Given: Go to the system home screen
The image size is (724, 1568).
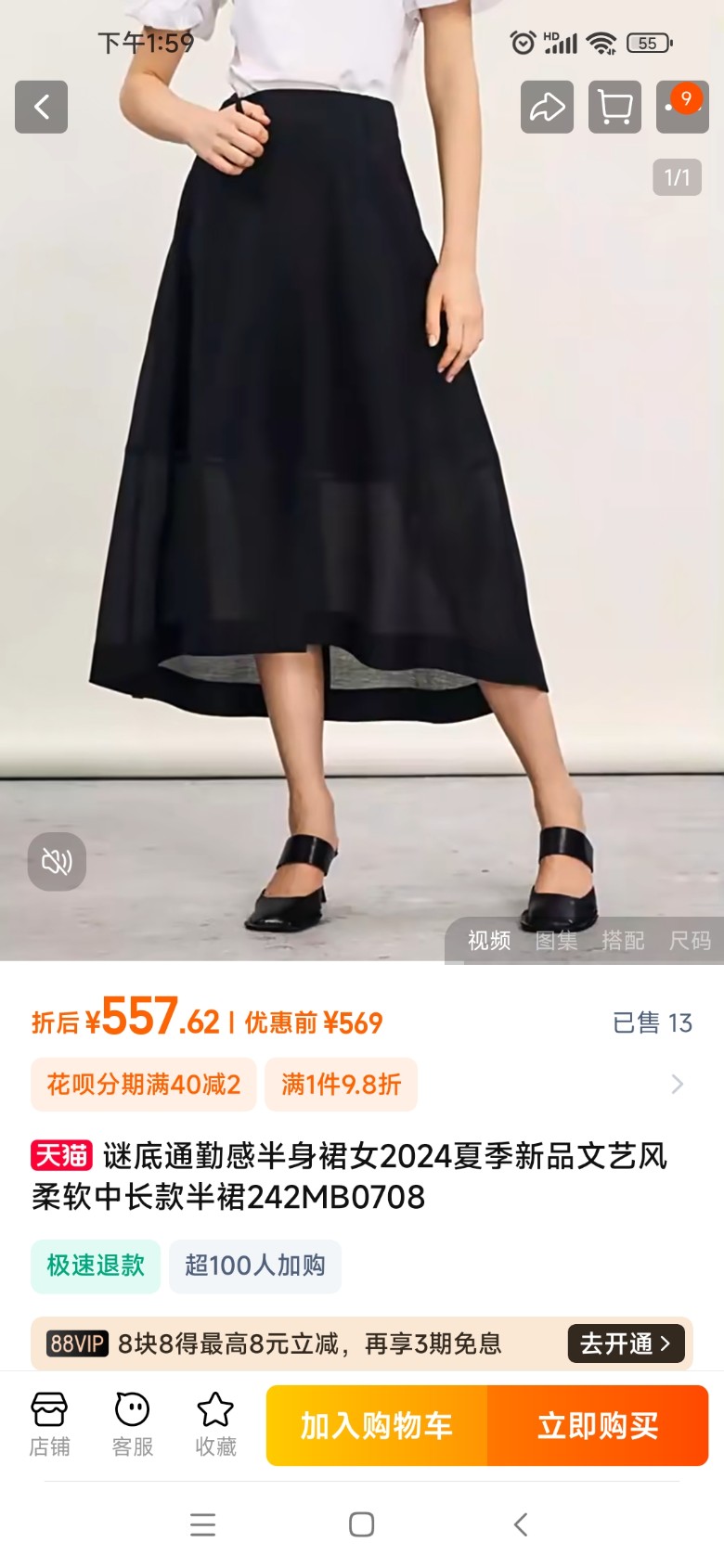Looking at the screenshot, I should tap(361, 1524).
